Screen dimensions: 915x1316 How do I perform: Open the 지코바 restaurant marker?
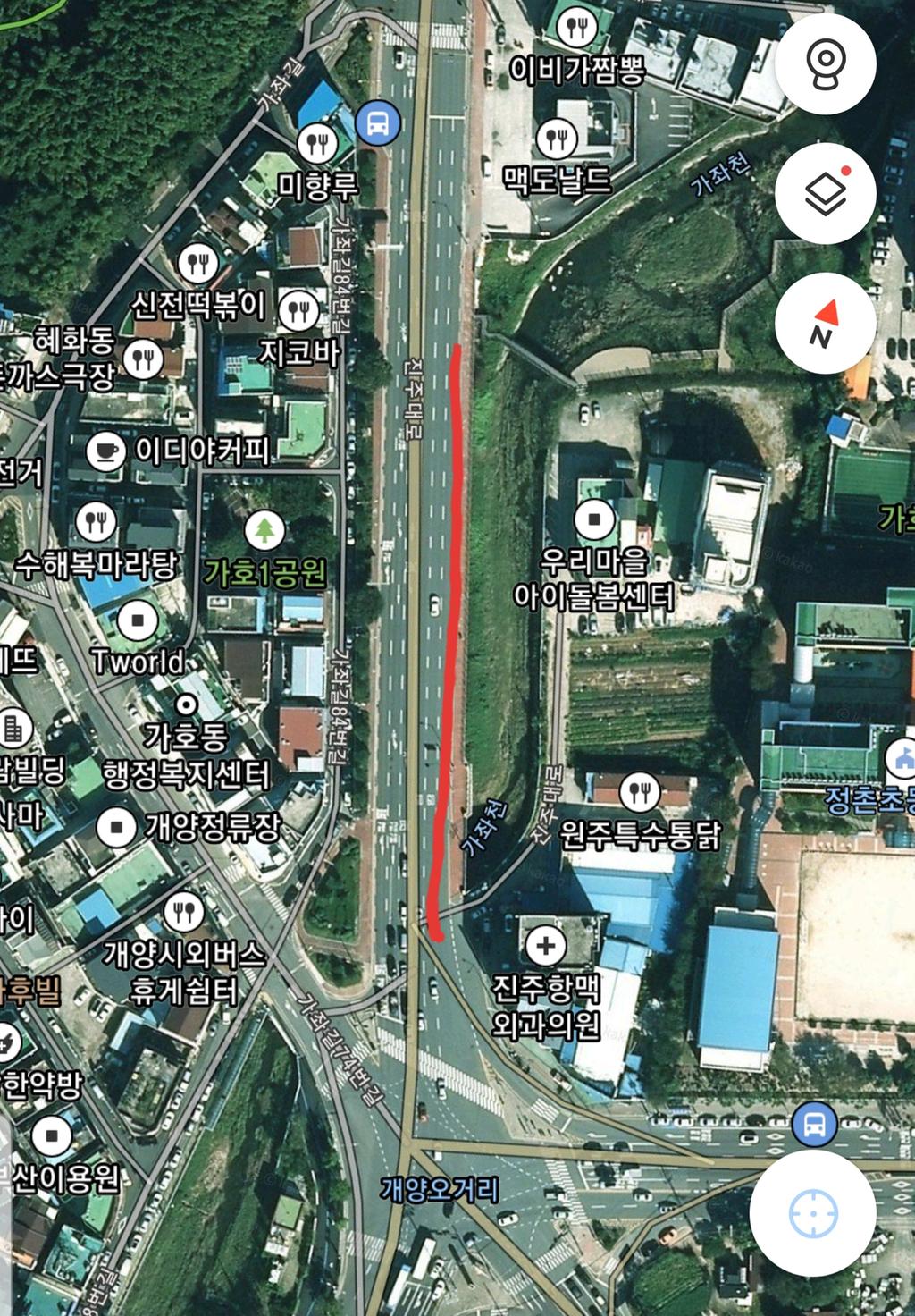(299, 310)
